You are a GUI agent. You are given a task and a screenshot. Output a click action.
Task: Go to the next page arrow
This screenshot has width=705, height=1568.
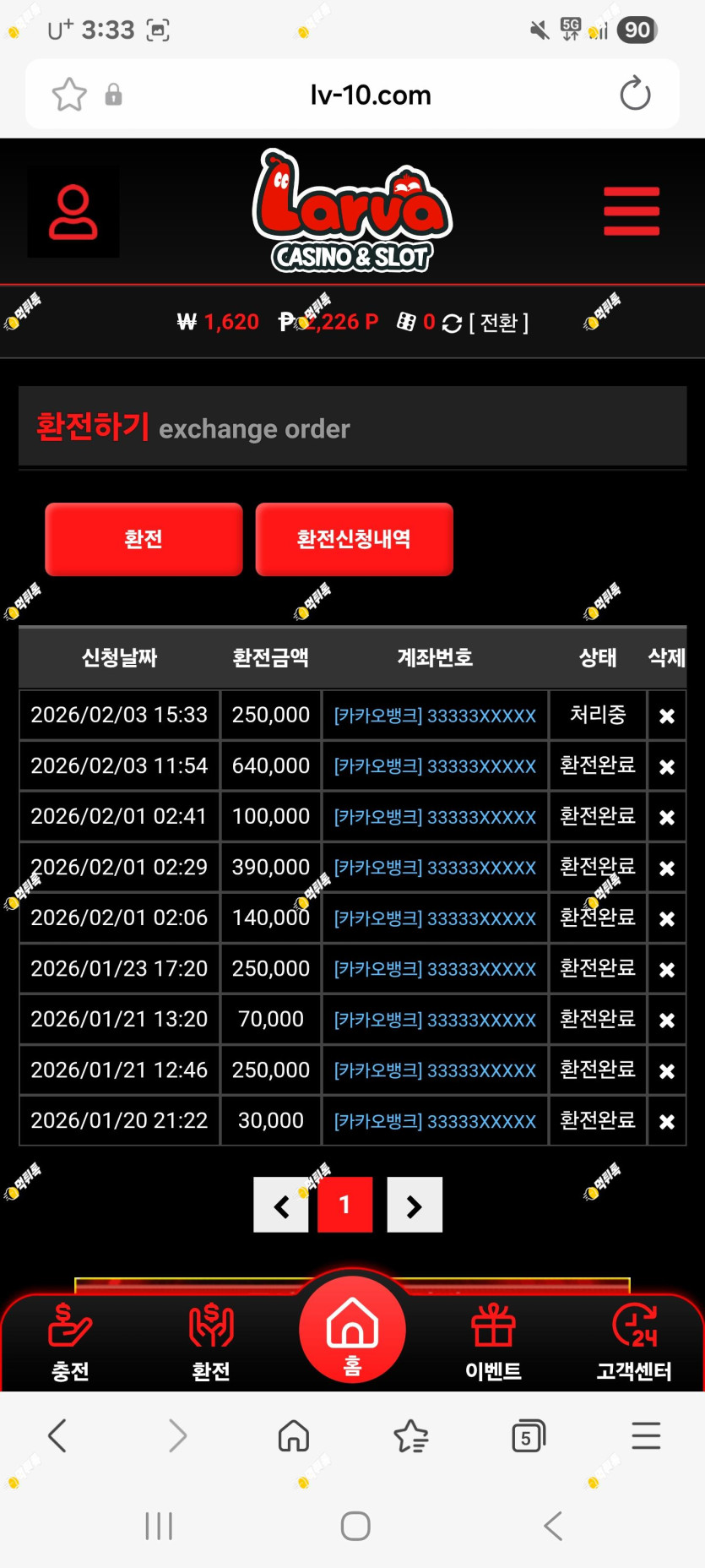tap(415, 1205)
